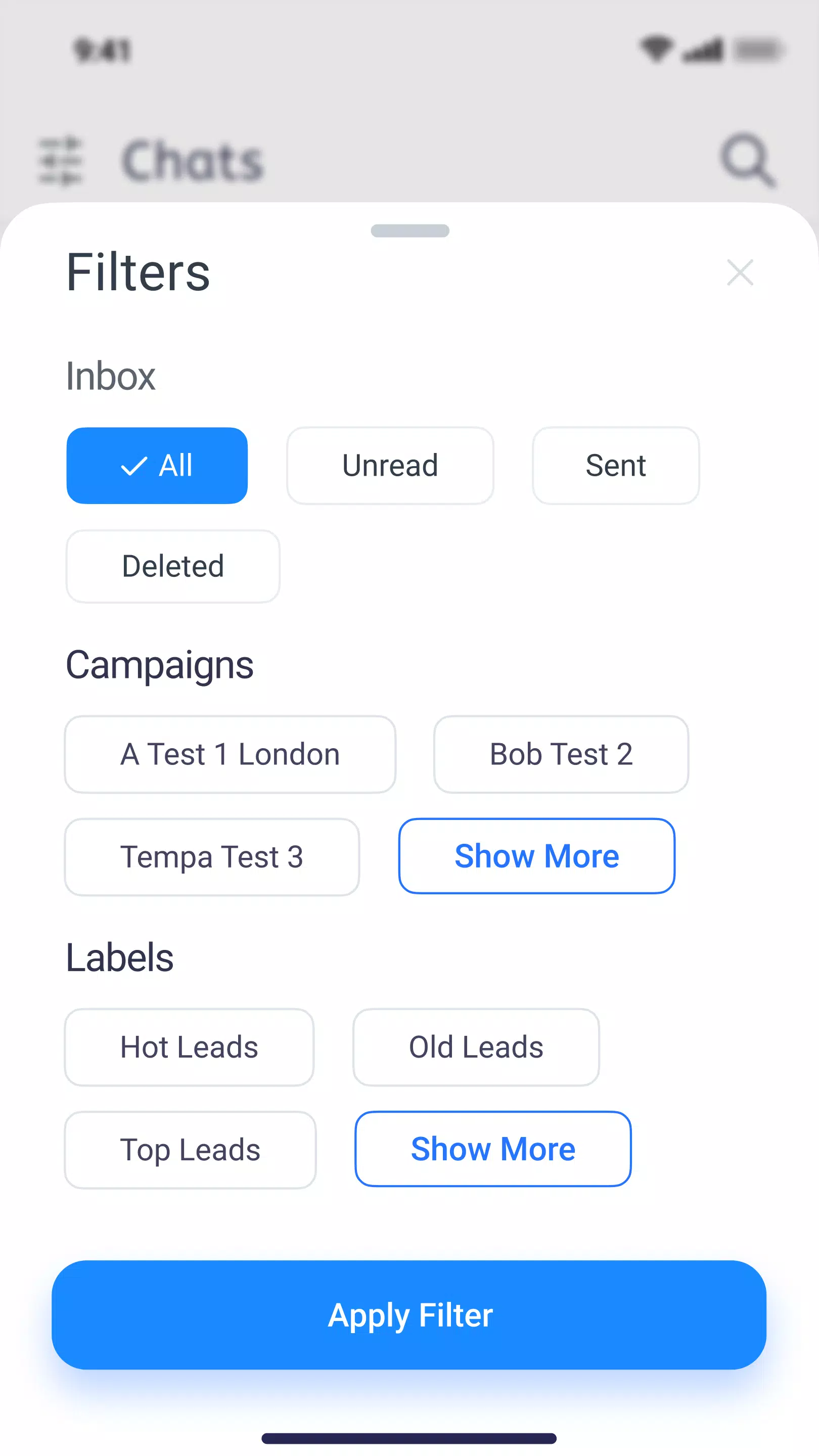Filter inbox by Unread

point(390,466)
